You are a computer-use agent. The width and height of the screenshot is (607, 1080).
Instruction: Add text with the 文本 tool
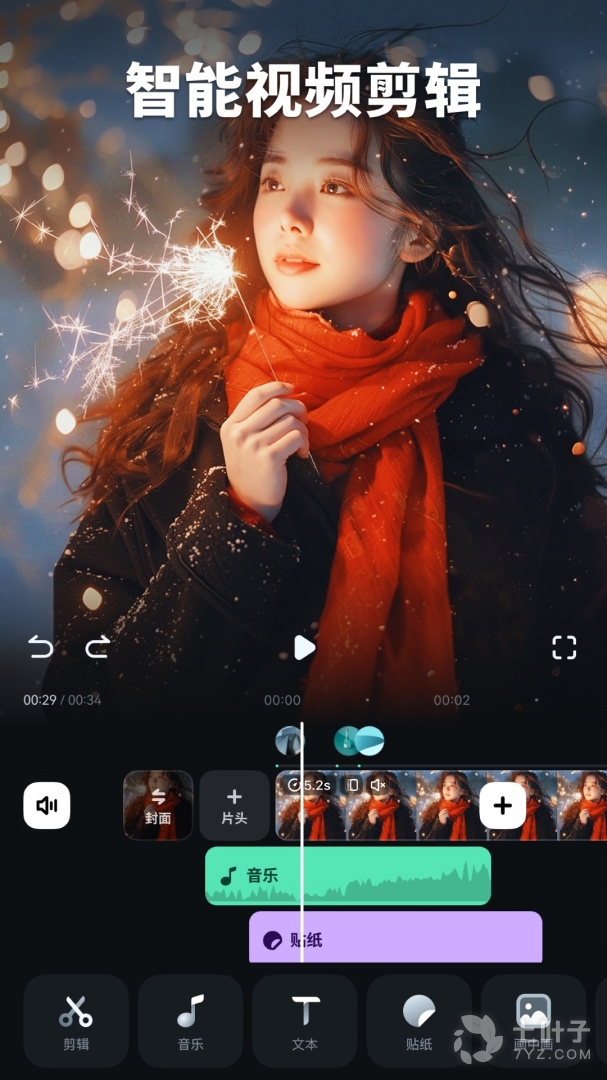305,1022
